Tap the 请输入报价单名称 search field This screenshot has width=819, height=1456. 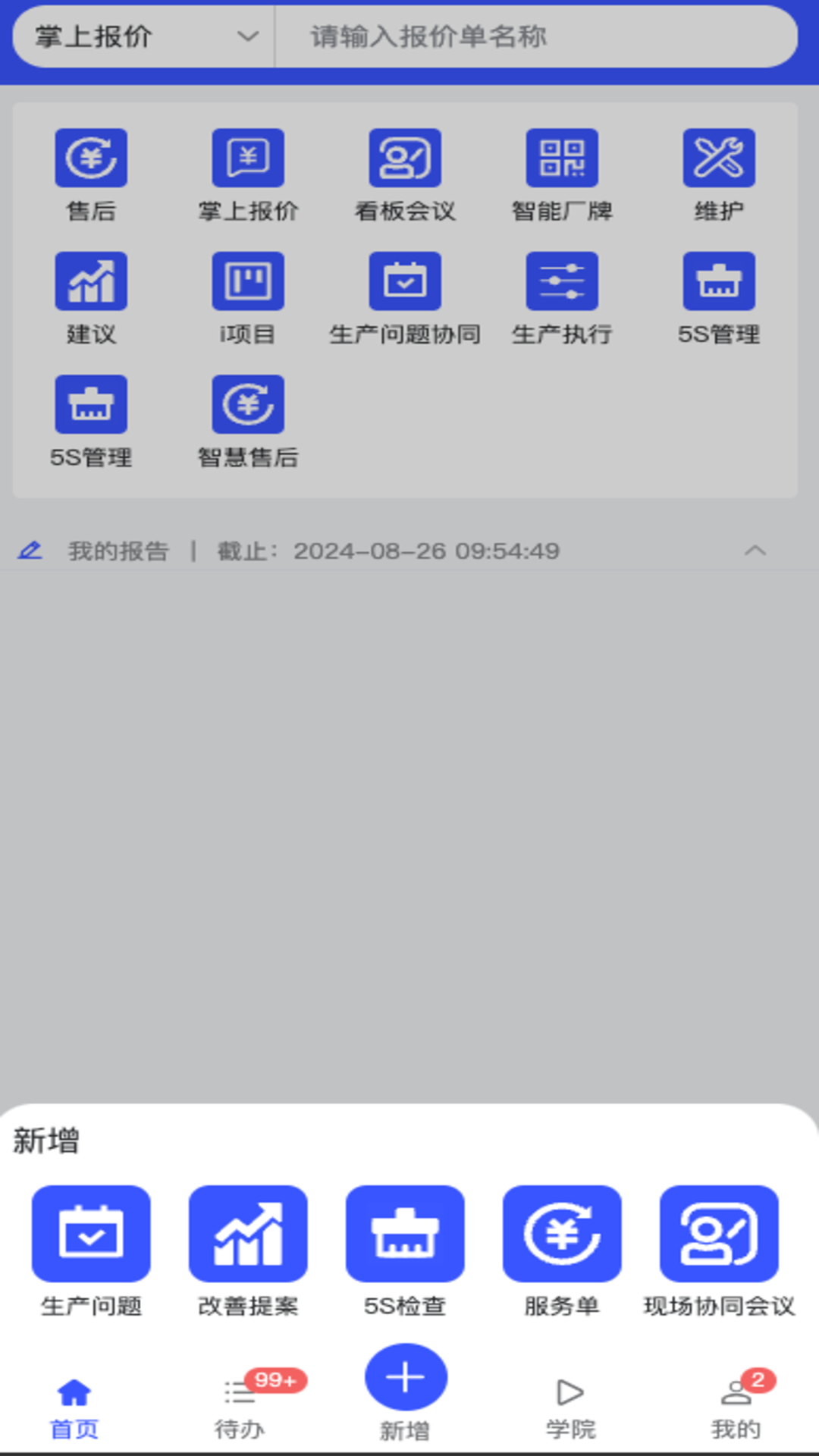coord(531,36)
